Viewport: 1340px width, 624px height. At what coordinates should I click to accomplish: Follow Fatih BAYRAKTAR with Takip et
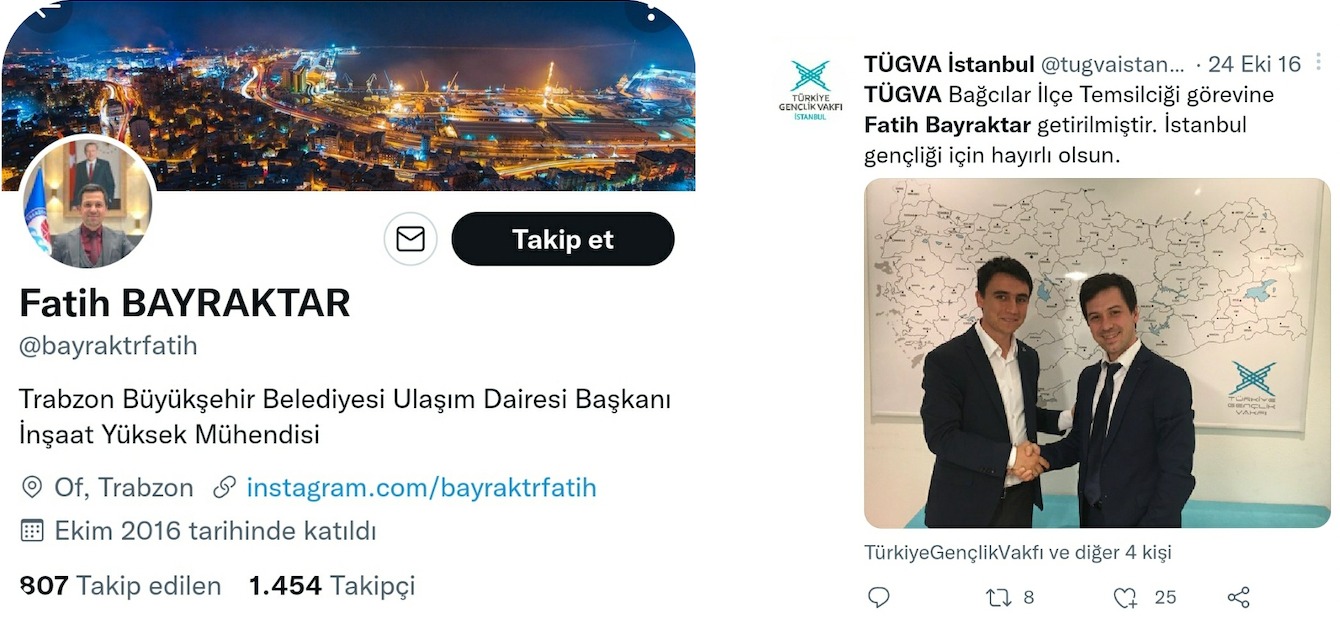(563, 240)
